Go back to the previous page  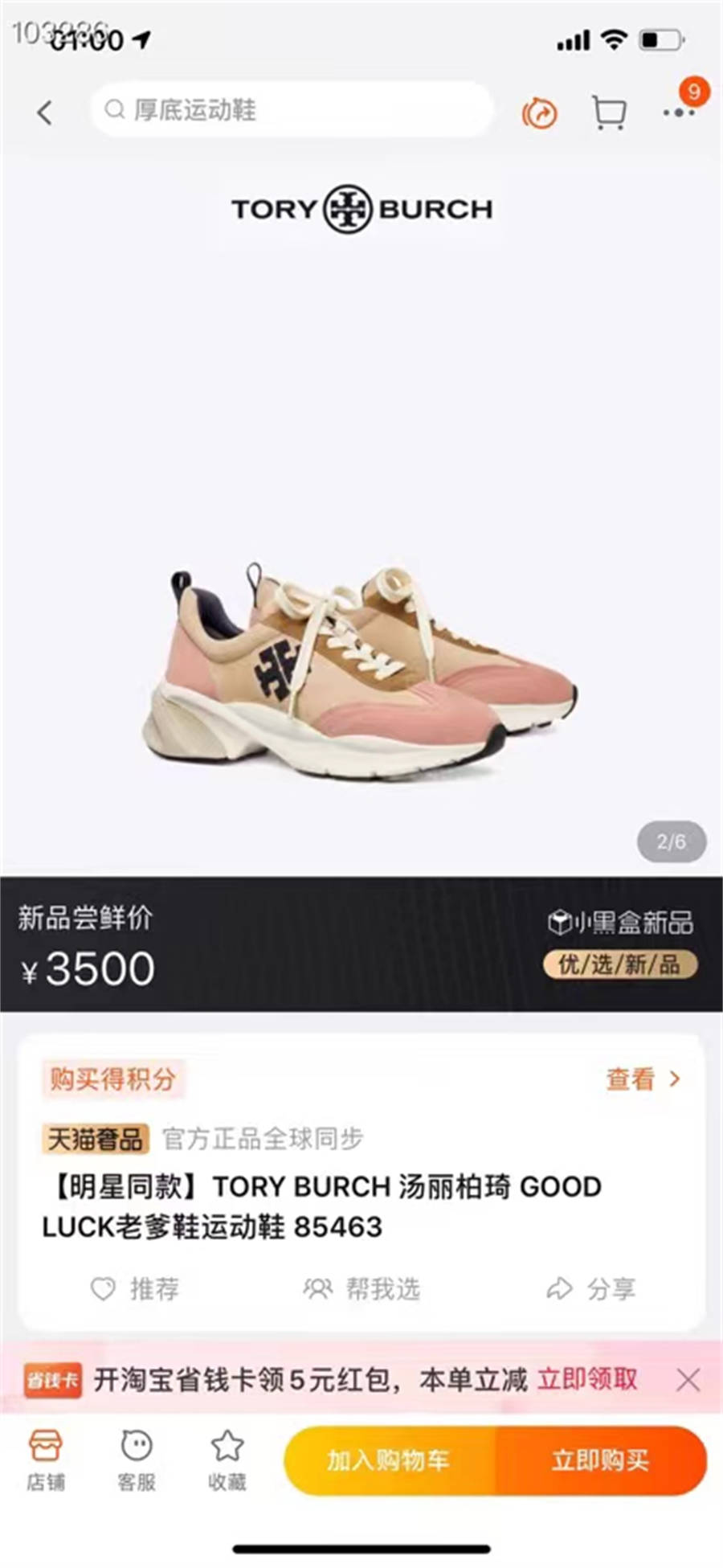pos(45,113)
